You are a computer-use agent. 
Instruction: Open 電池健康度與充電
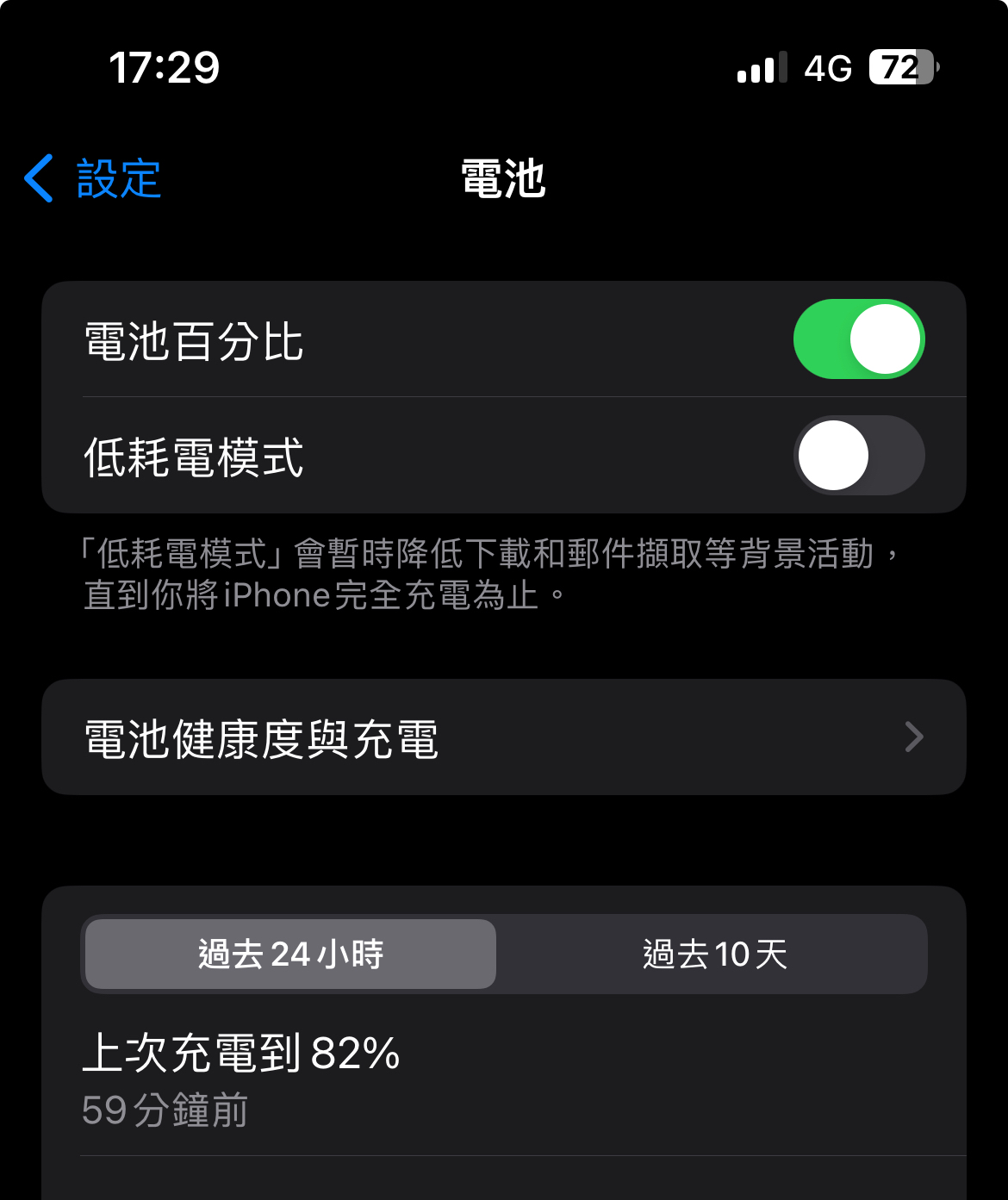pos(503,738)
